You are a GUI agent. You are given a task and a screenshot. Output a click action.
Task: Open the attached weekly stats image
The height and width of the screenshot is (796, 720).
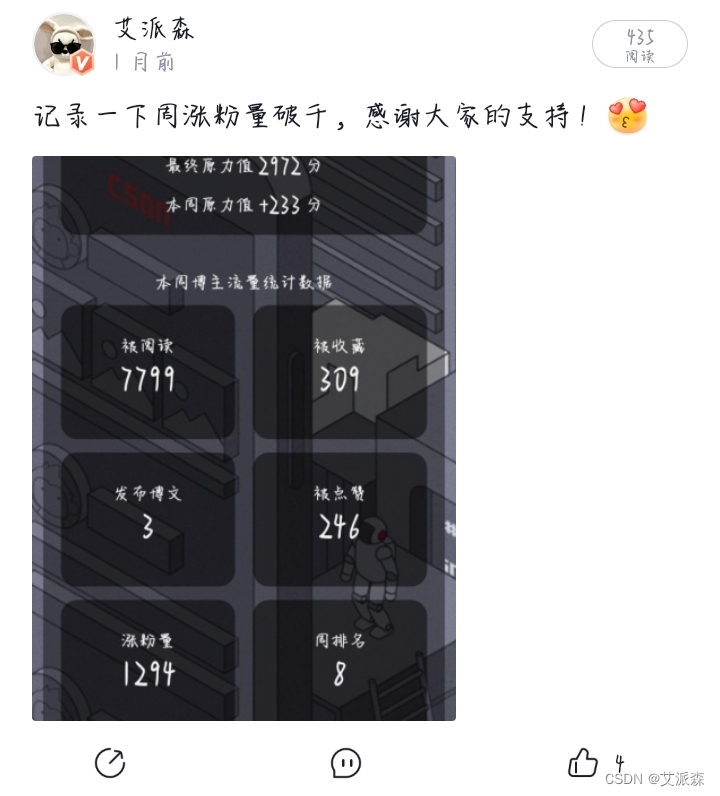click(244, 438)
